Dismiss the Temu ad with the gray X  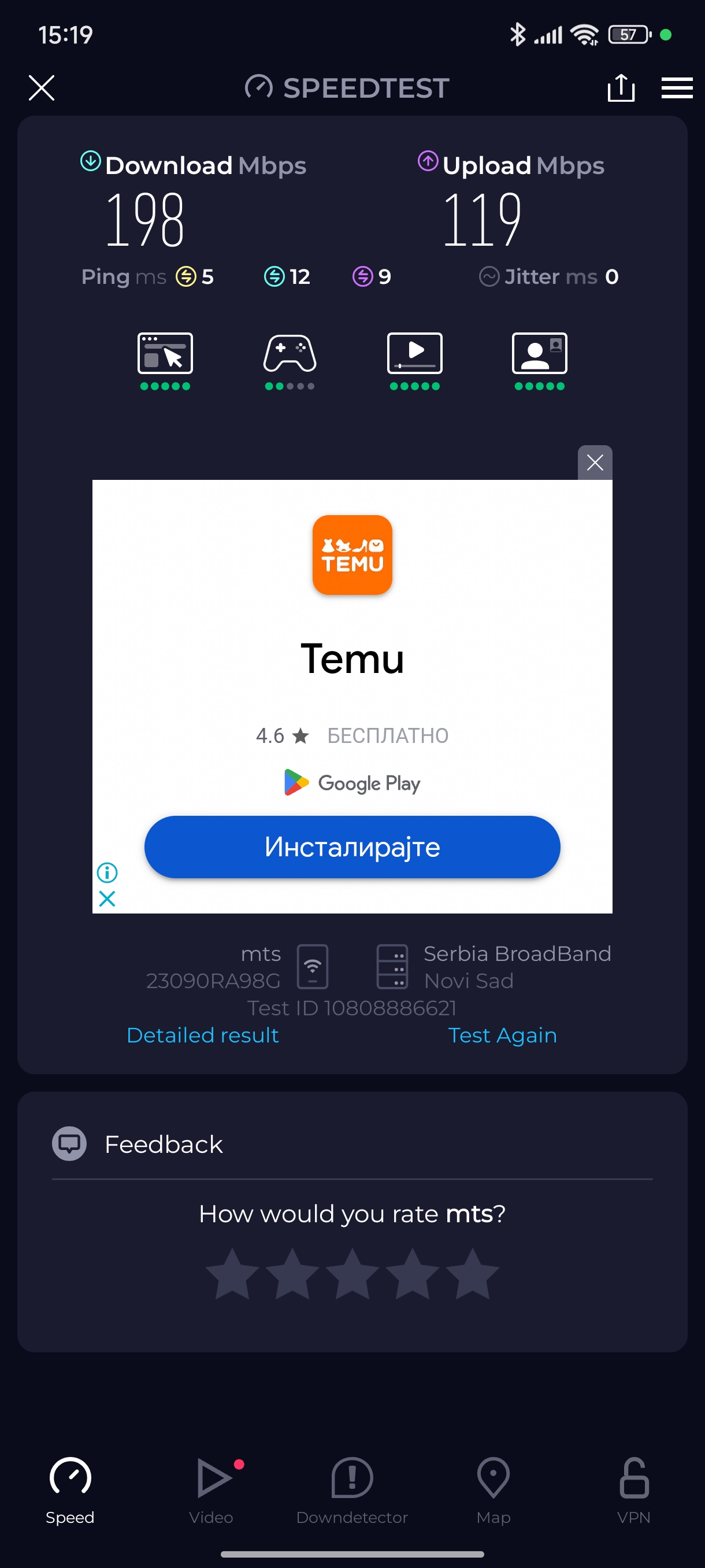coord(594,463)
